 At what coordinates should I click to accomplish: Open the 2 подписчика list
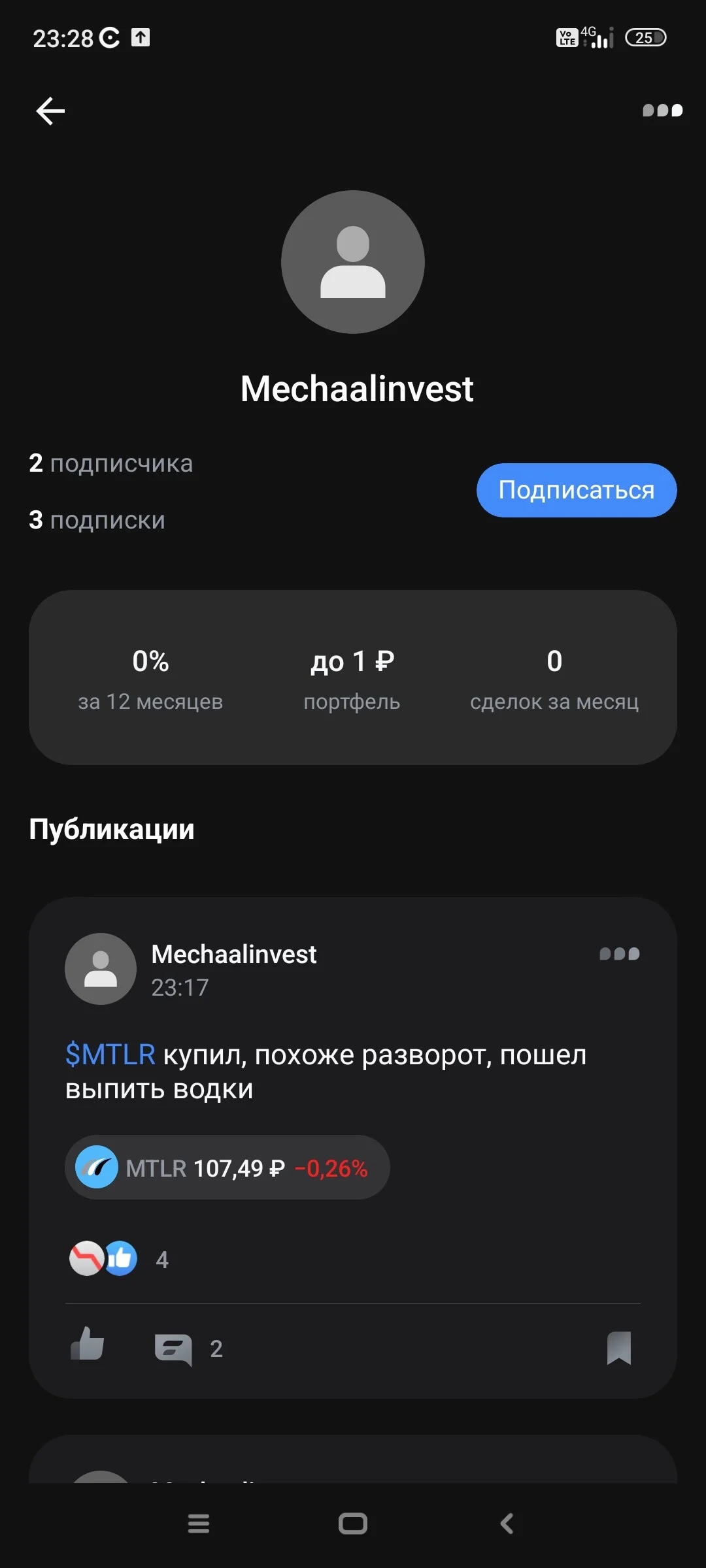111,463
